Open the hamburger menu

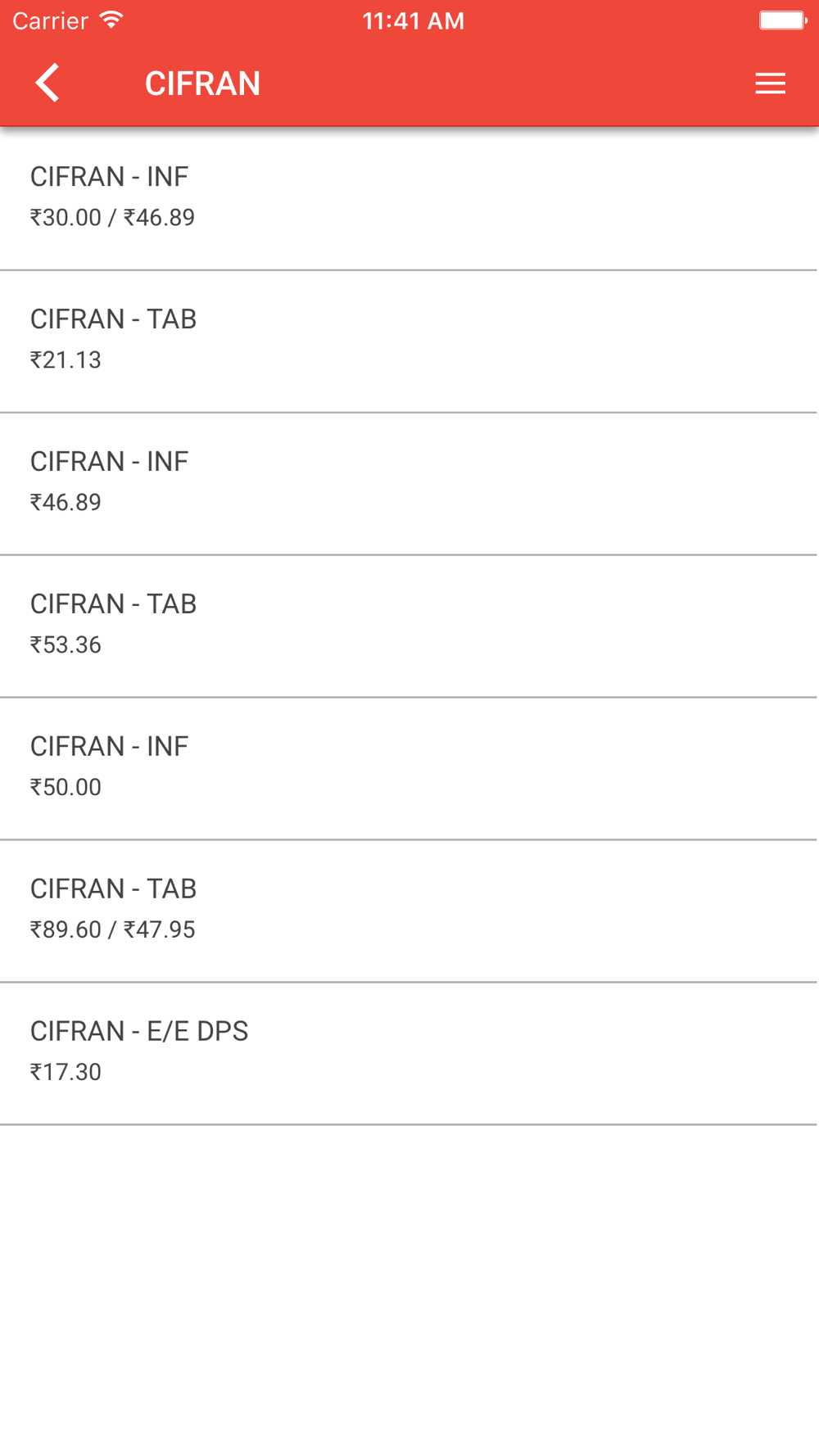point(770,84)
